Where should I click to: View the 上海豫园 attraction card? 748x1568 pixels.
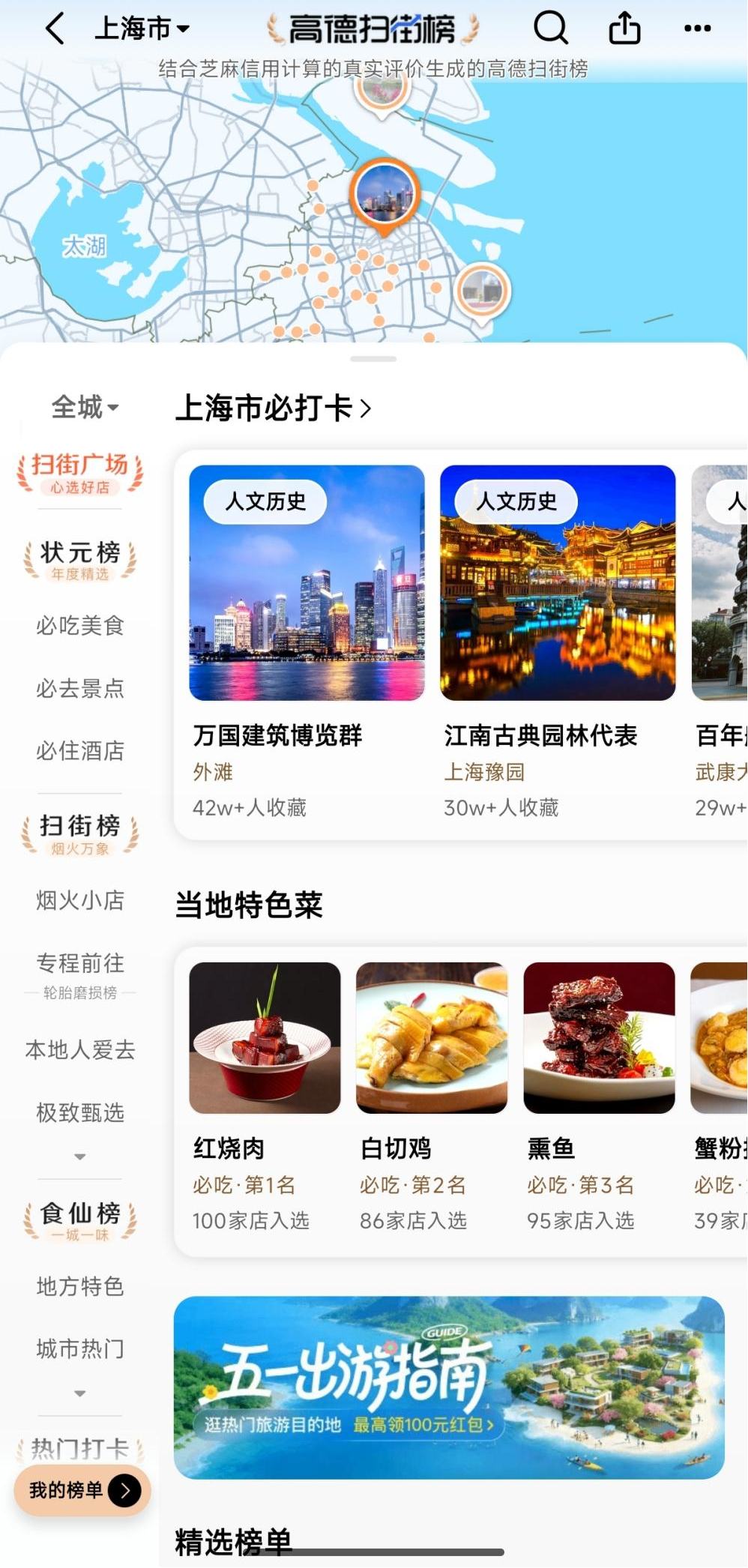558,637
